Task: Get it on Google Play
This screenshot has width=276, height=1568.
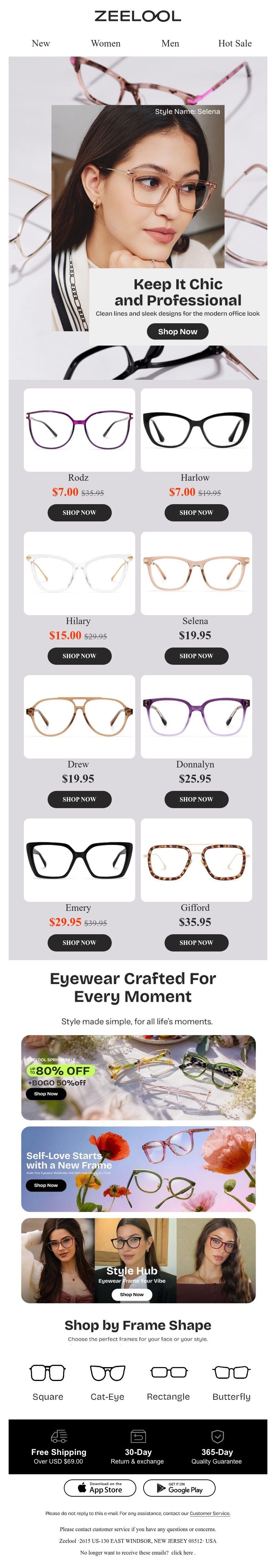Action: click(179, 1488)
